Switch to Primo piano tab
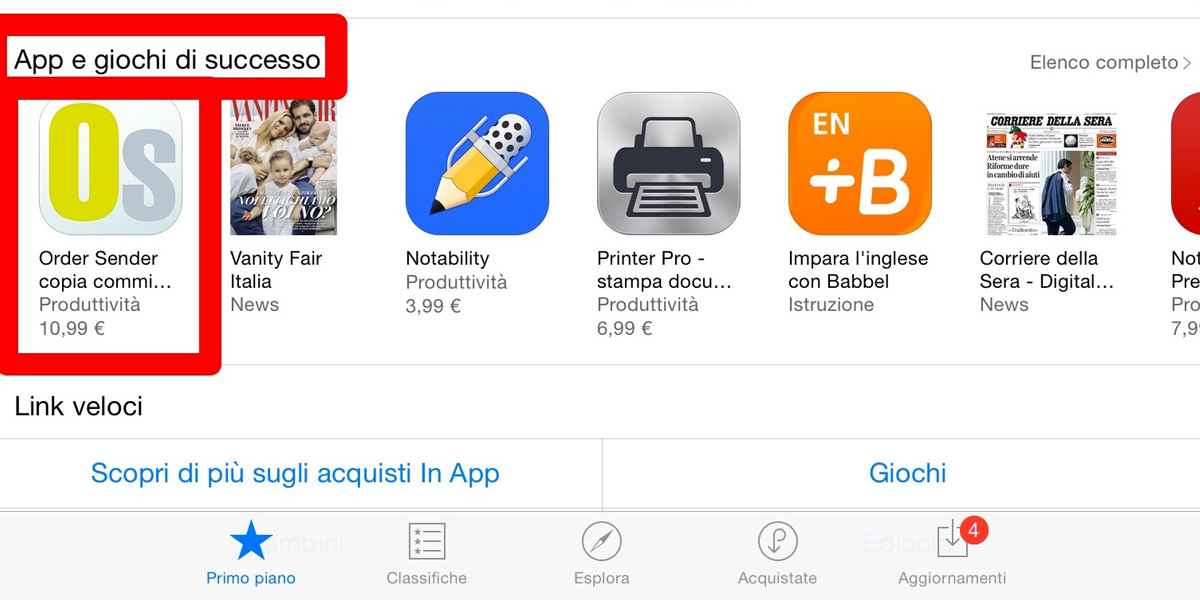Screen dimensions: 1200x600 251,553
